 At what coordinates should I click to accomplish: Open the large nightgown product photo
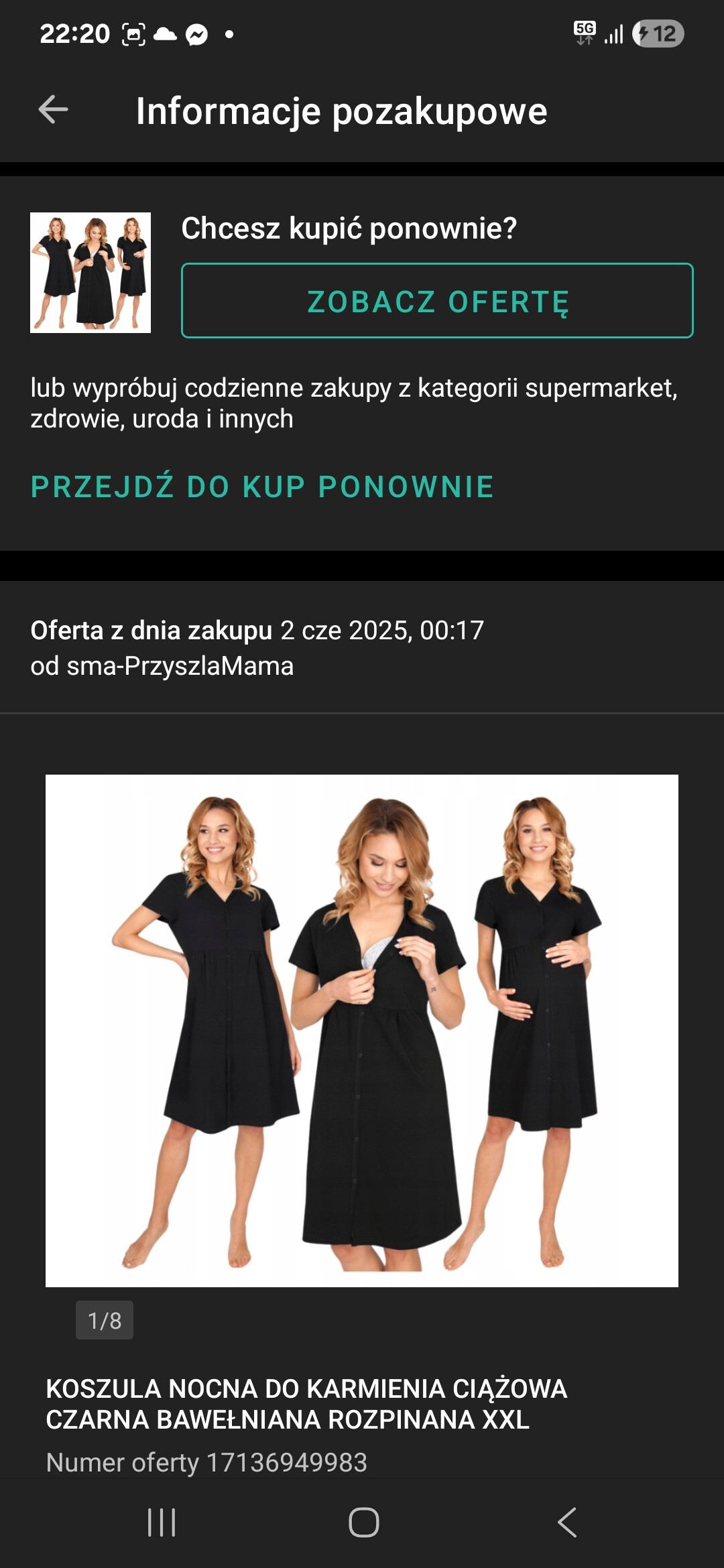[362, 1031]
